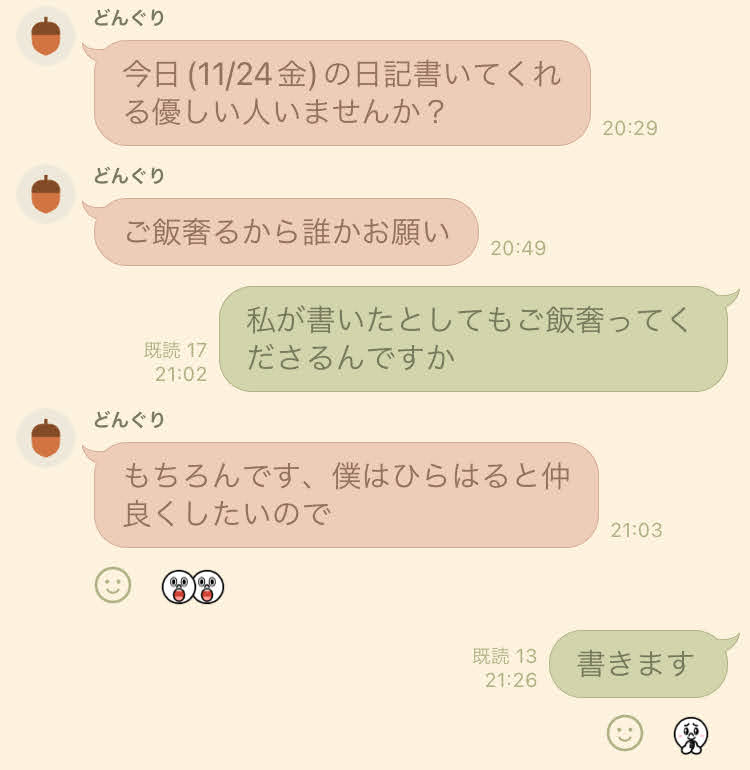Open どんぐり's avatar beside the 20:29 message
Viewport: 750px width, 770px height.
click(46, 36)
